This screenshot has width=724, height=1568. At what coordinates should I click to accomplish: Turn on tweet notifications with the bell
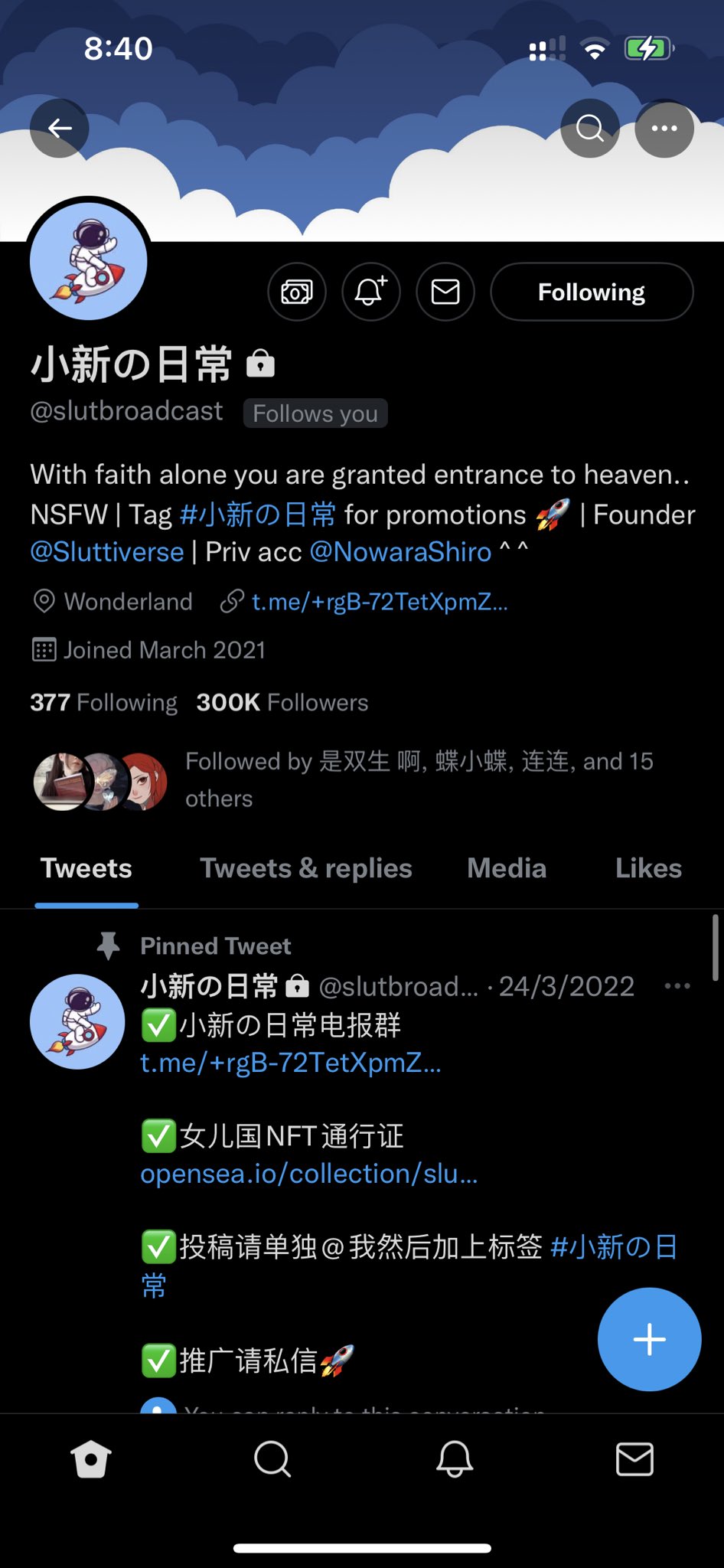(x=370, y=292)
